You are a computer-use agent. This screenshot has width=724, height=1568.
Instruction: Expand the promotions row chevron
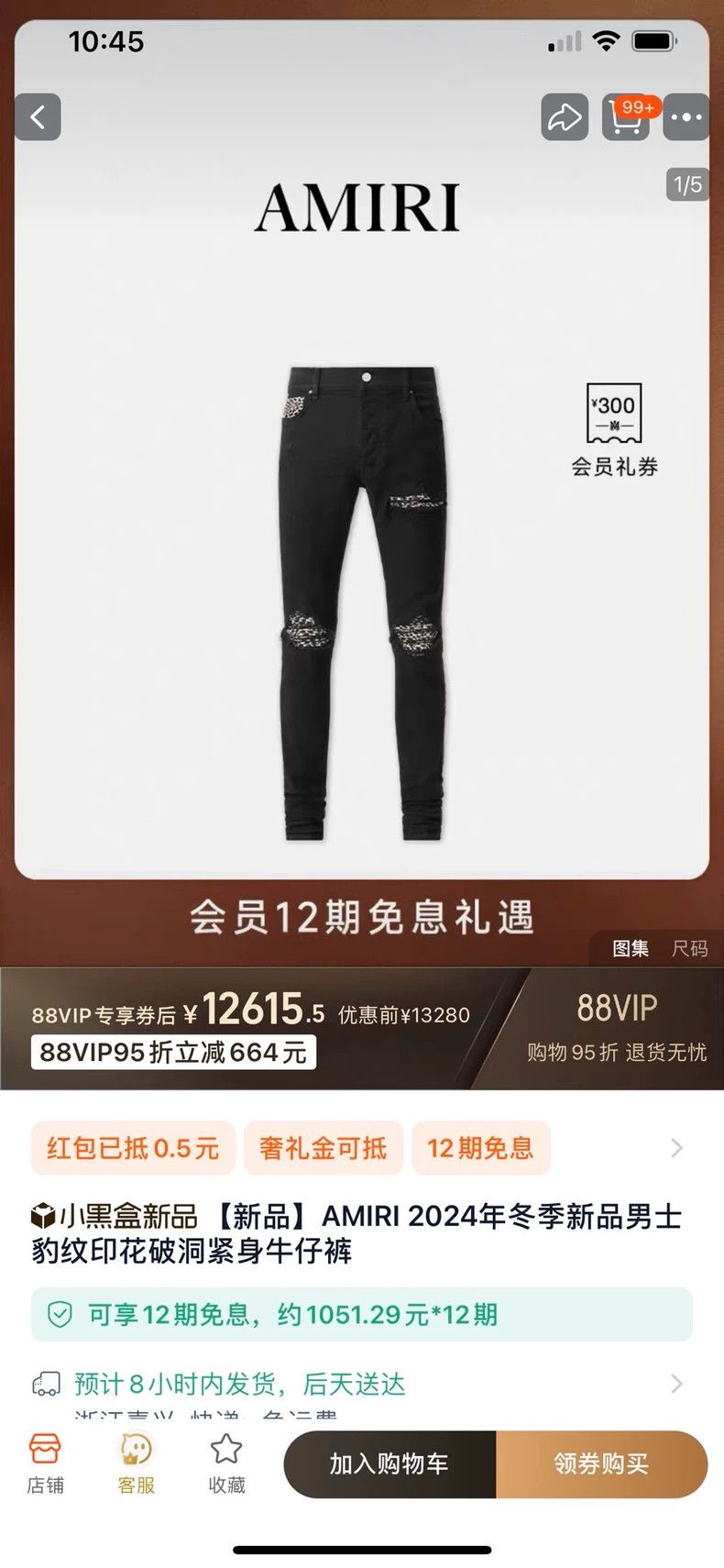coord(676,1148)
